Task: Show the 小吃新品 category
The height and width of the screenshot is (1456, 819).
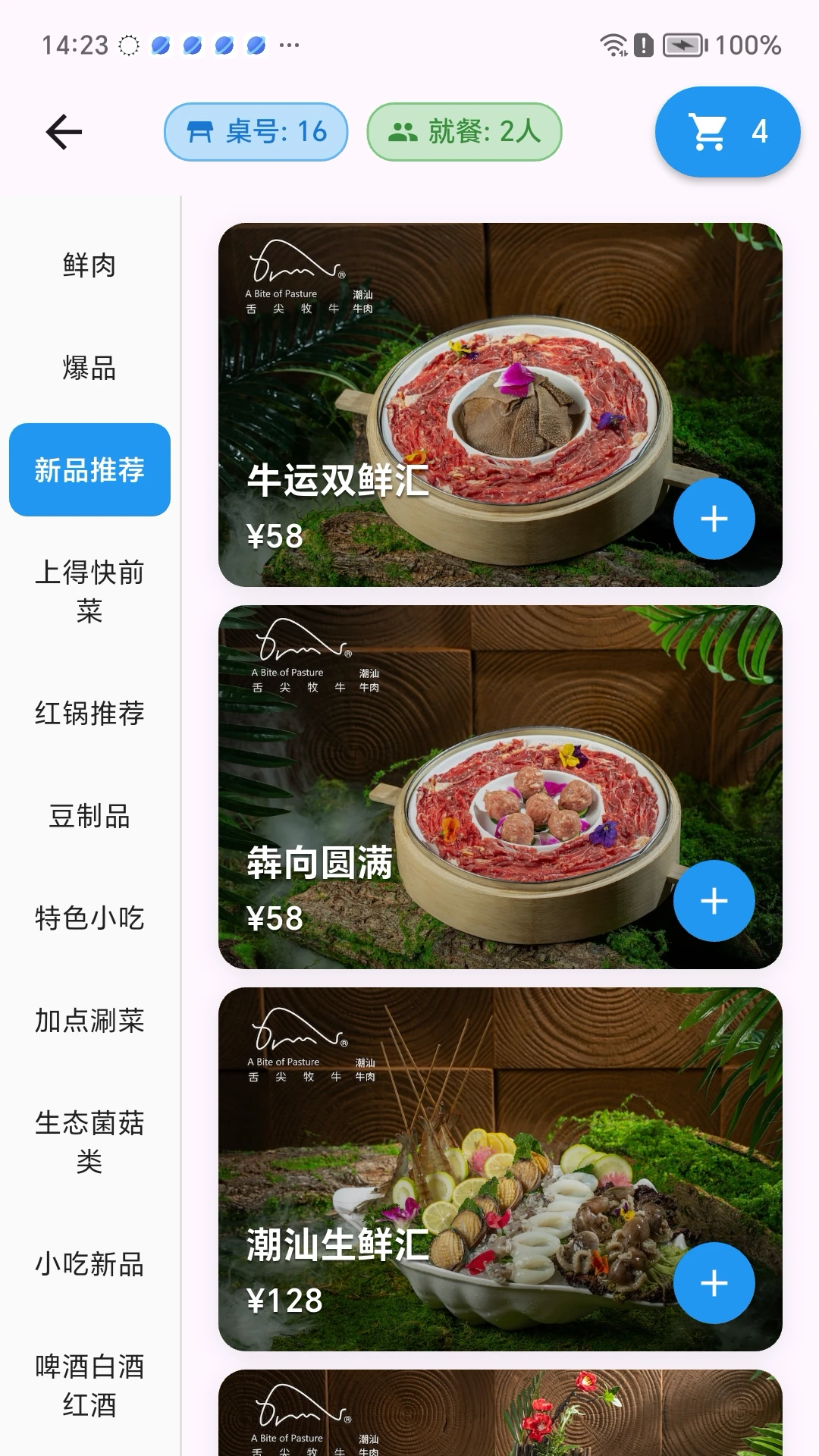Action: coord(89,1264)
